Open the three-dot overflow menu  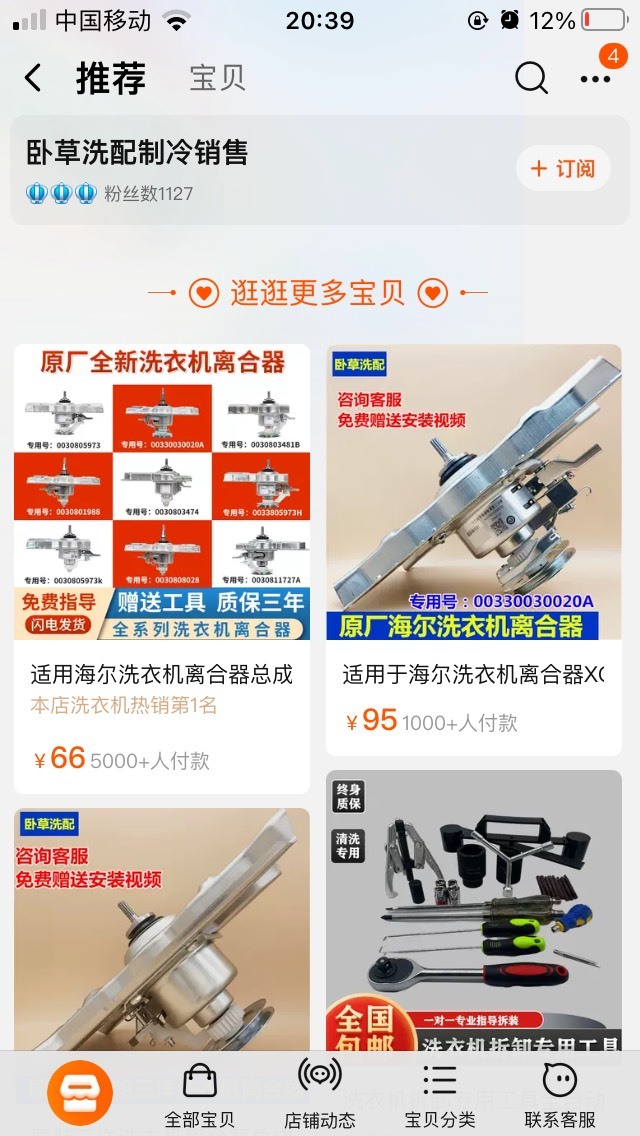(596, 79)
